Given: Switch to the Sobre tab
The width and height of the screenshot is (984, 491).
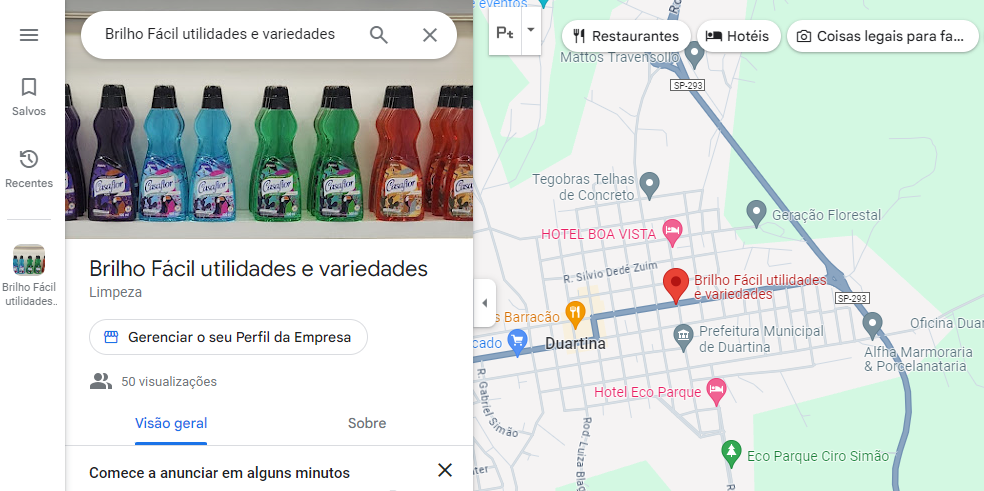Looking at the screenshot, I should point(367,423).
